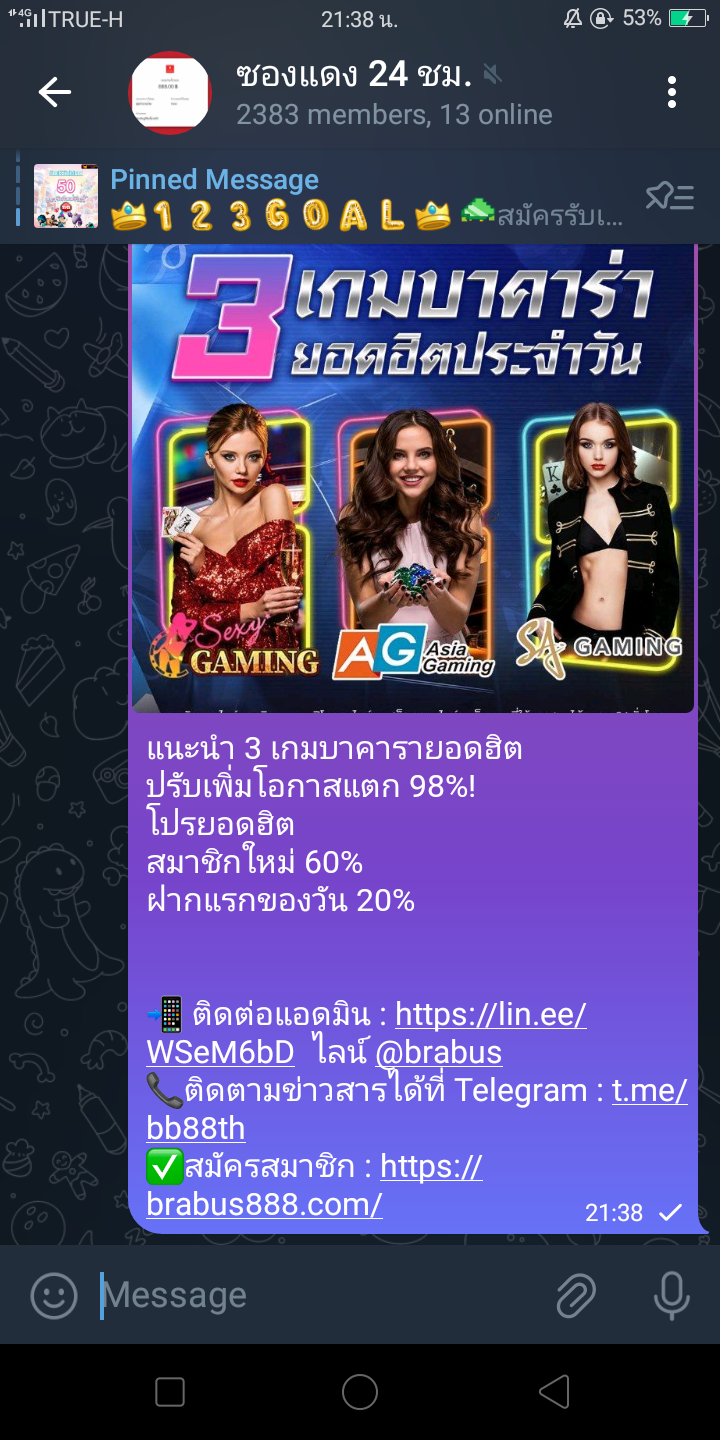Screen dimensions: 720x1440
Task: Go back using the header arrow
Action: 55,93
